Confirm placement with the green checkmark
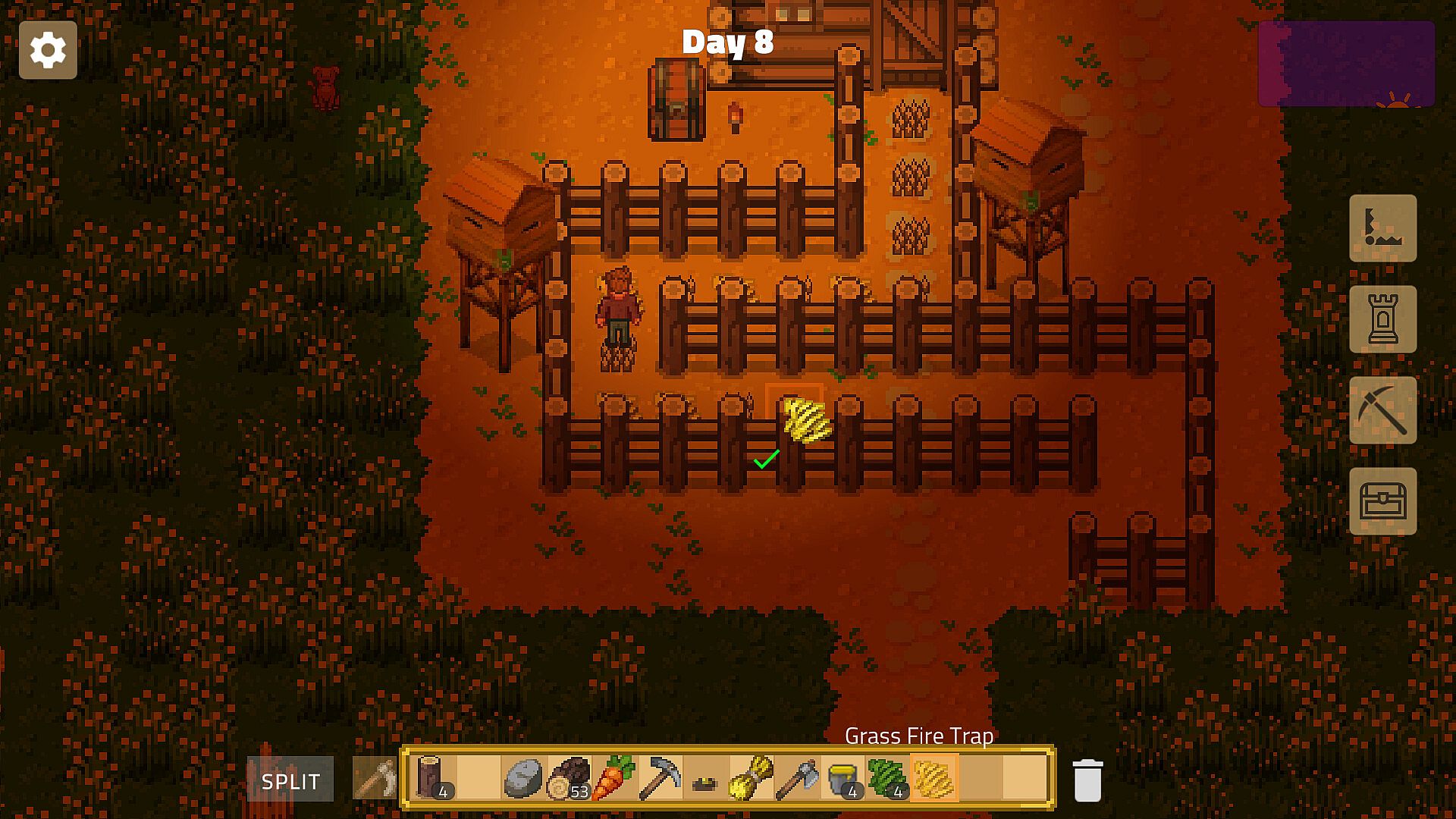The image size is (1456, 819). 766,460
